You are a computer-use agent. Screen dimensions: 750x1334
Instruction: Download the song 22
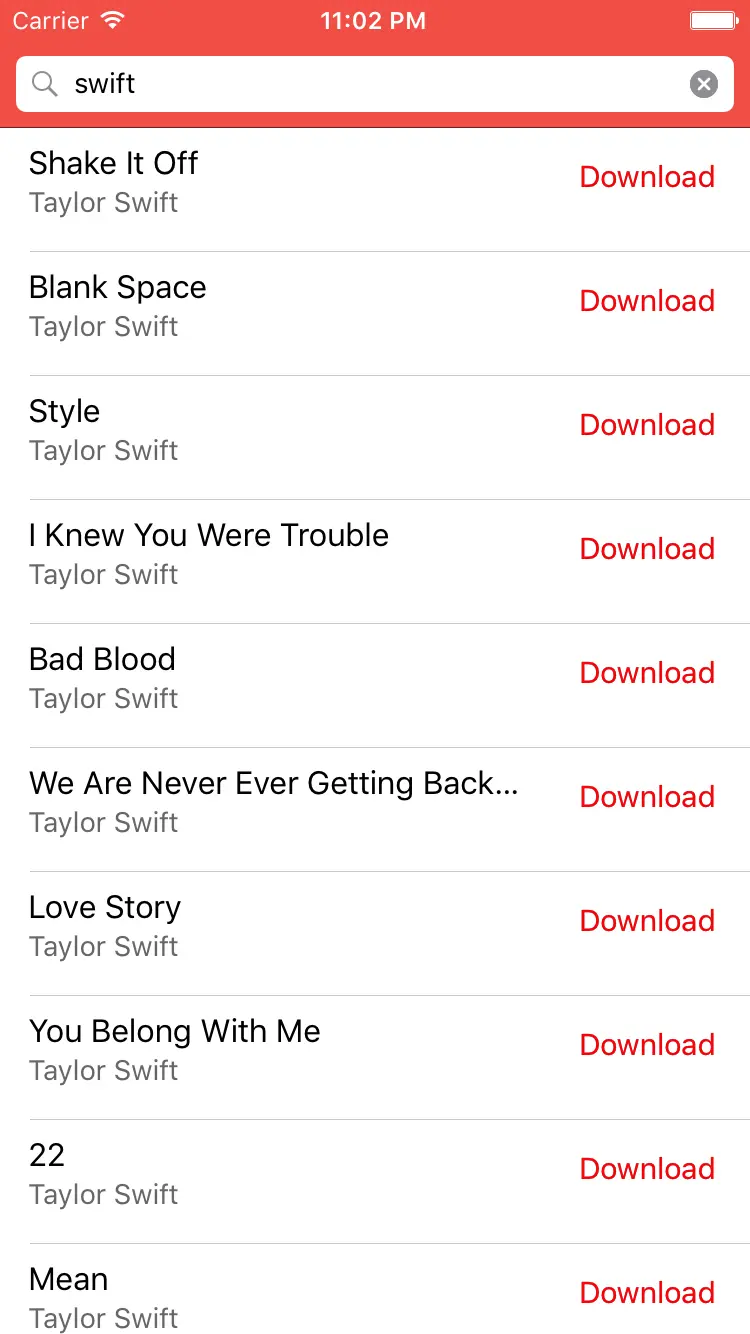647,1169
